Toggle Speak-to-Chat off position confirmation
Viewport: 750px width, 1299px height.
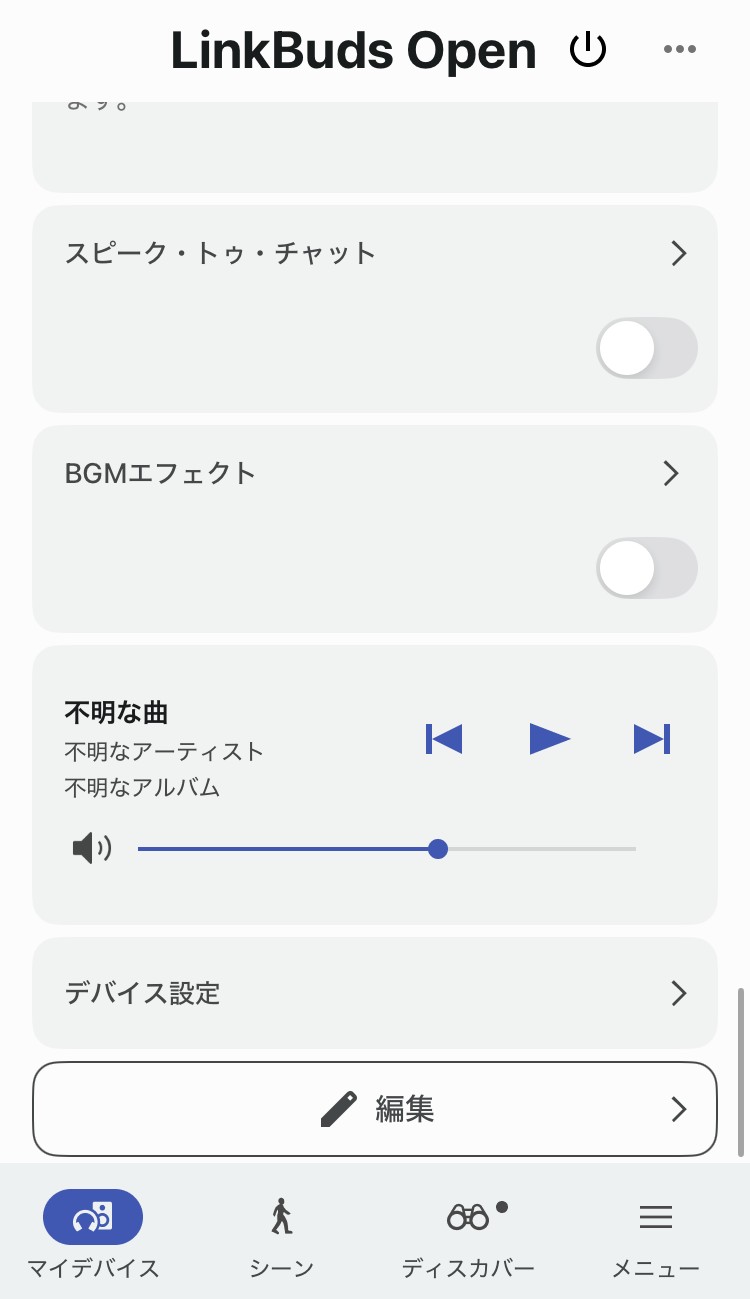pyautogui.click(x=647, y=348)
